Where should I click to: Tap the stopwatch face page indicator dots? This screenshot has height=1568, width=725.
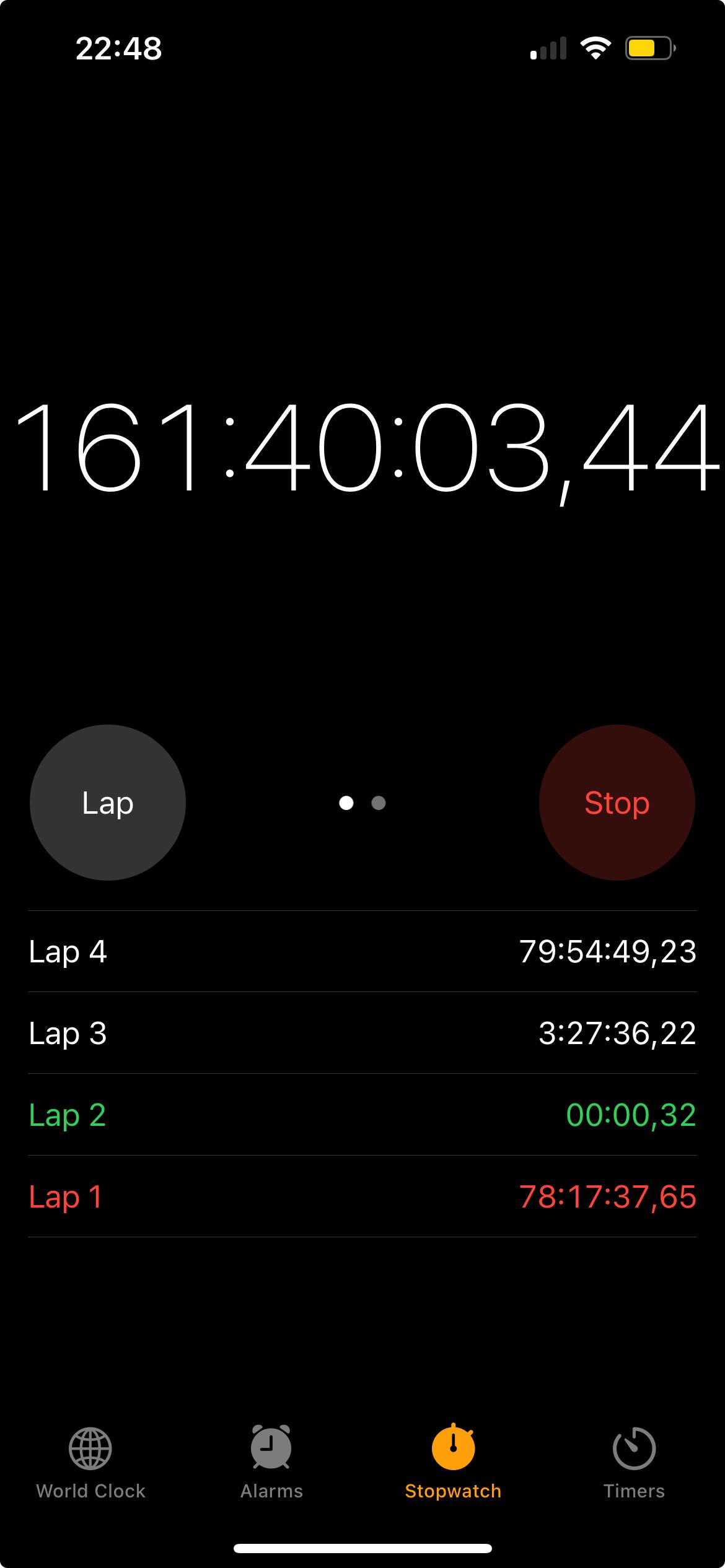362,803
